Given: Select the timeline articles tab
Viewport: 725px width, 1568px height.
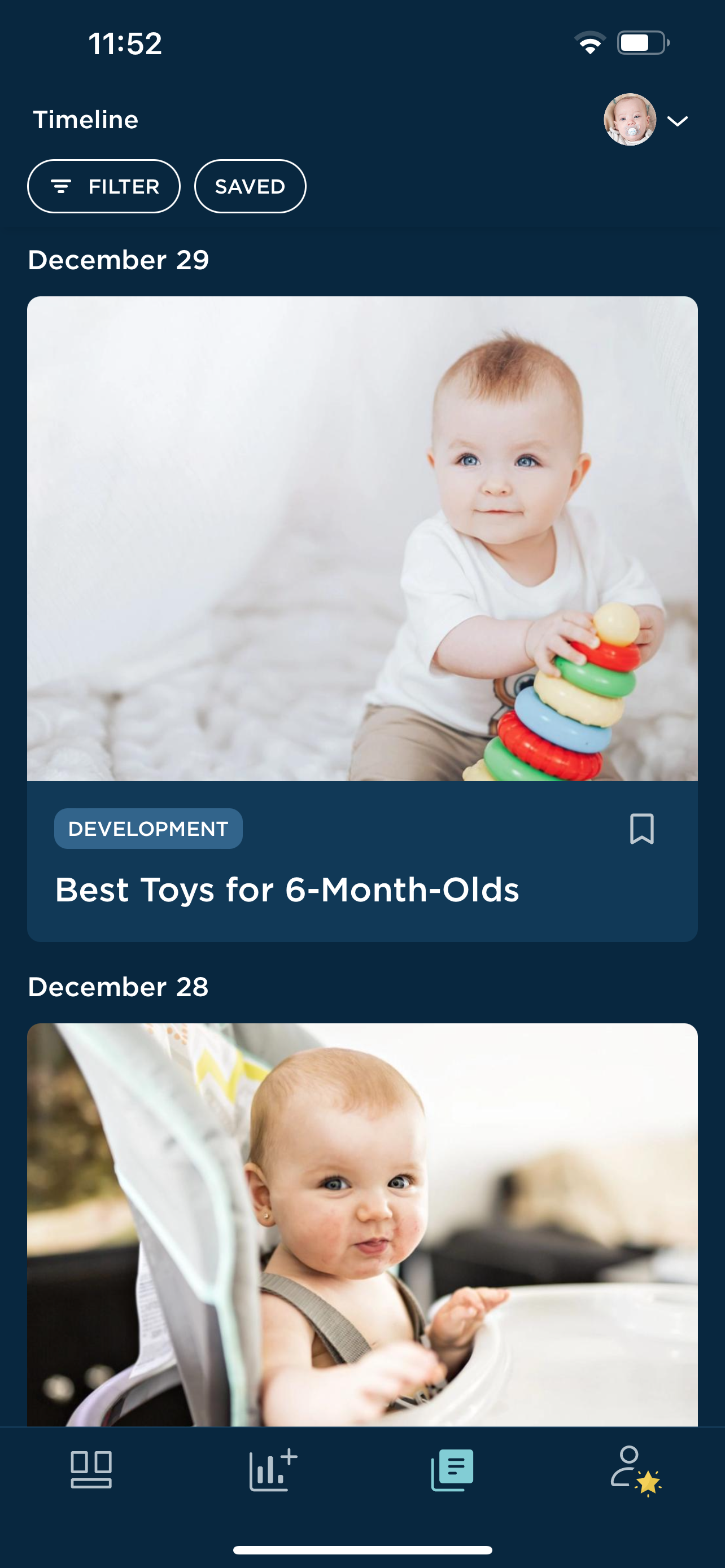Looking at the screenshot, I should click(452, 1469).
